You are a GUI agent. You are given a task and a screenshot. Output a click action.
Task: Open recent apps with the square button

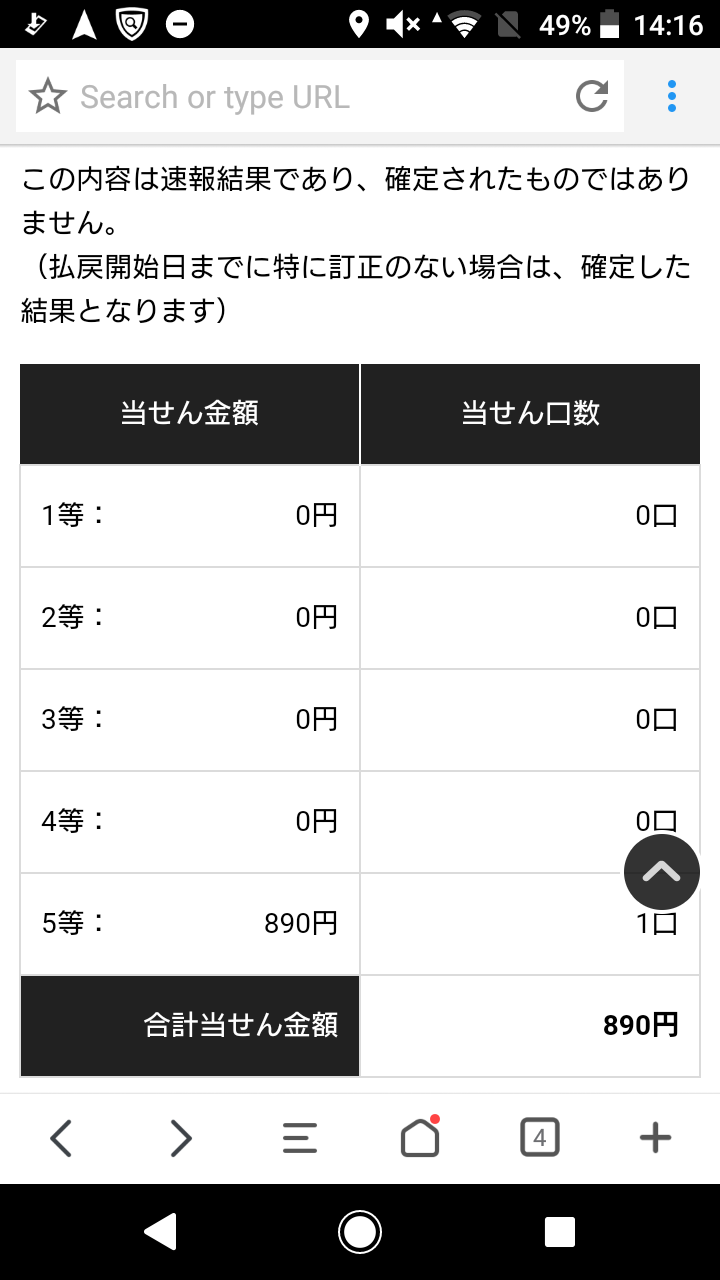pos(560,1232)
